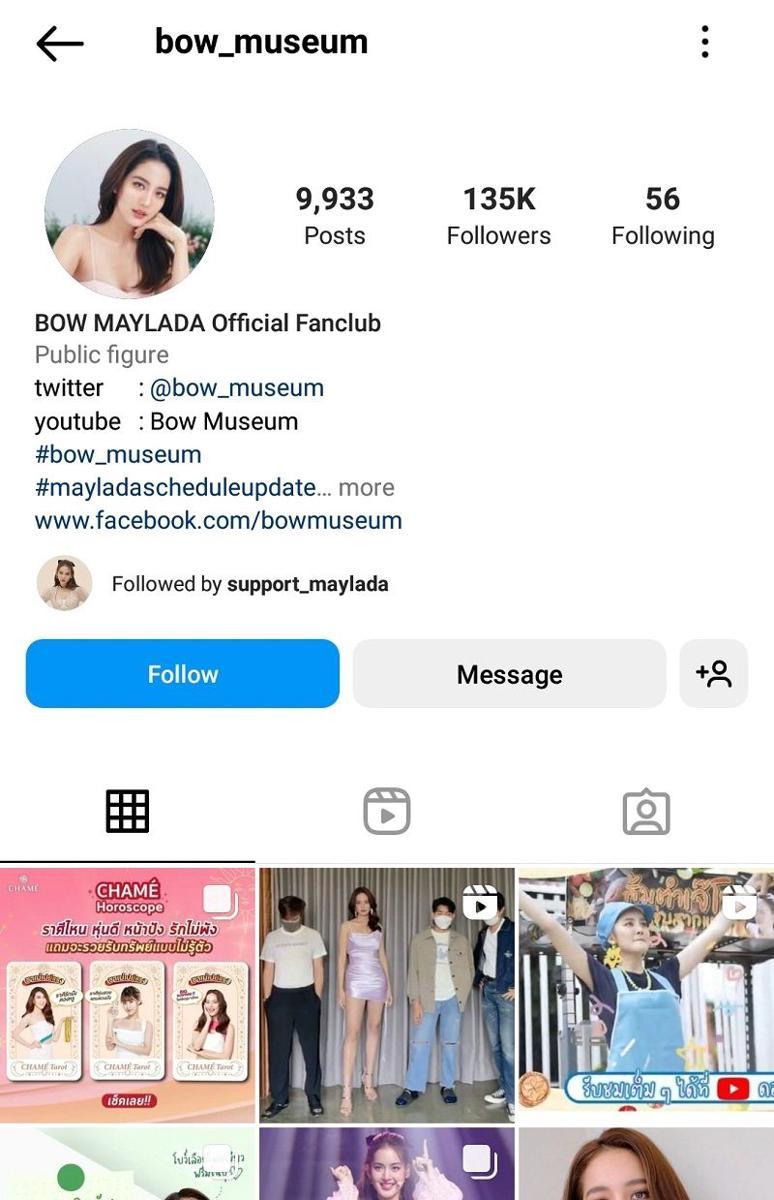View the bow_museum profile picture

129,214
